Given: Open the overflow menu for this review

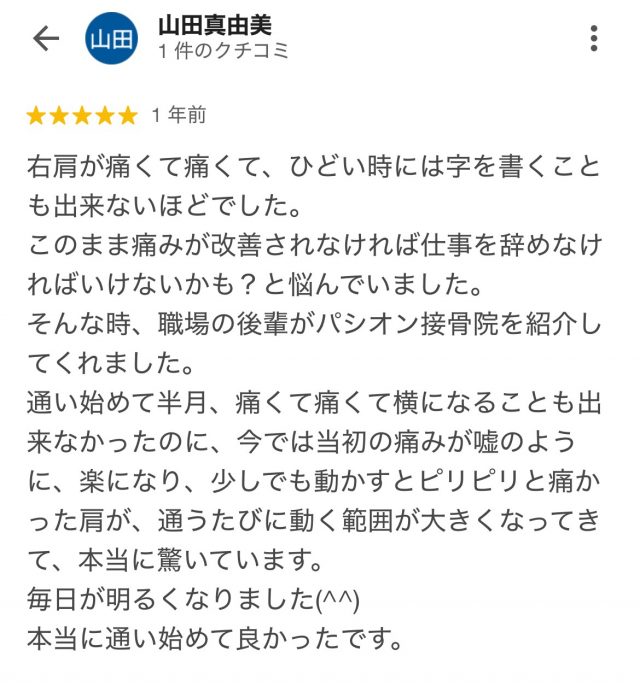Looking at the screenshot, I should [x=594, y=39].
